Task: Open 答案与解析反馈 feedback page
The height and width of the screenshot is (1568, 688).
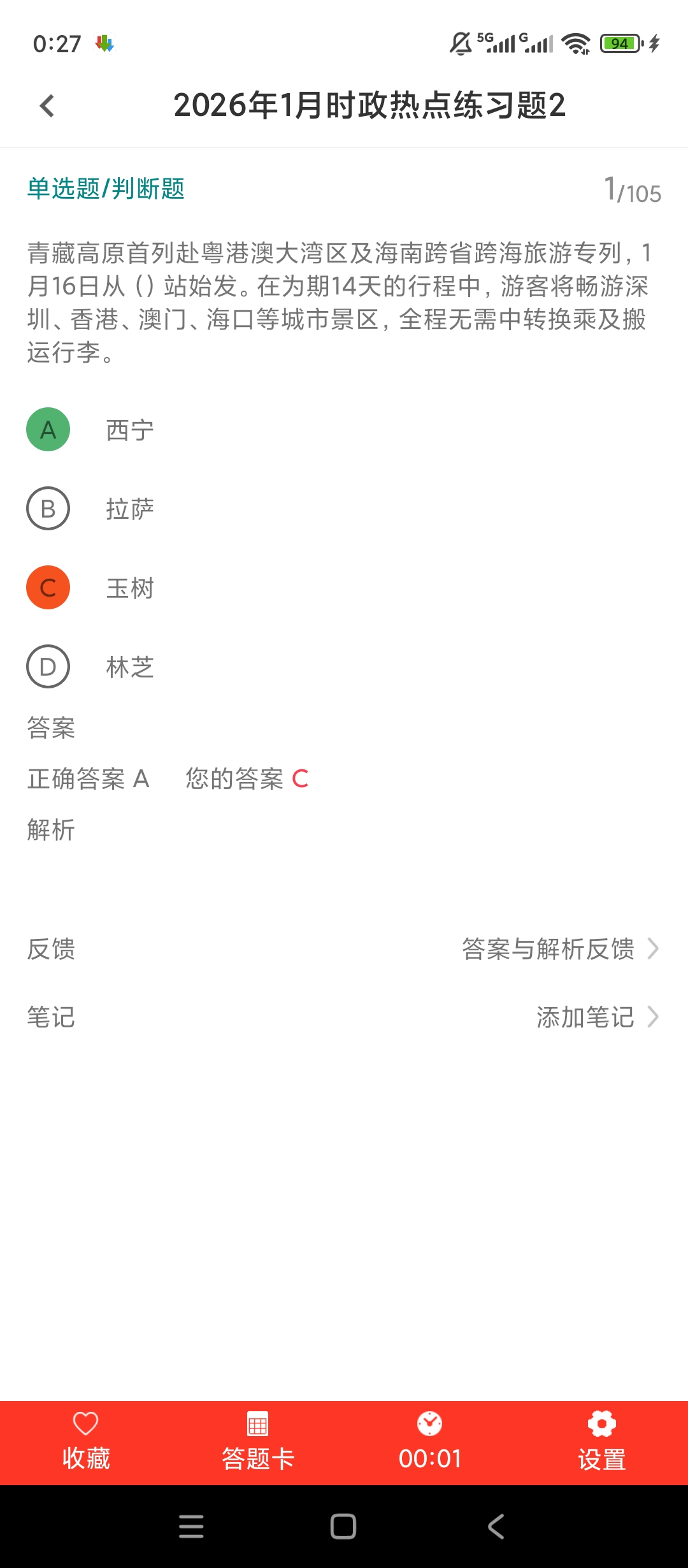Action: tap(560, 948)
